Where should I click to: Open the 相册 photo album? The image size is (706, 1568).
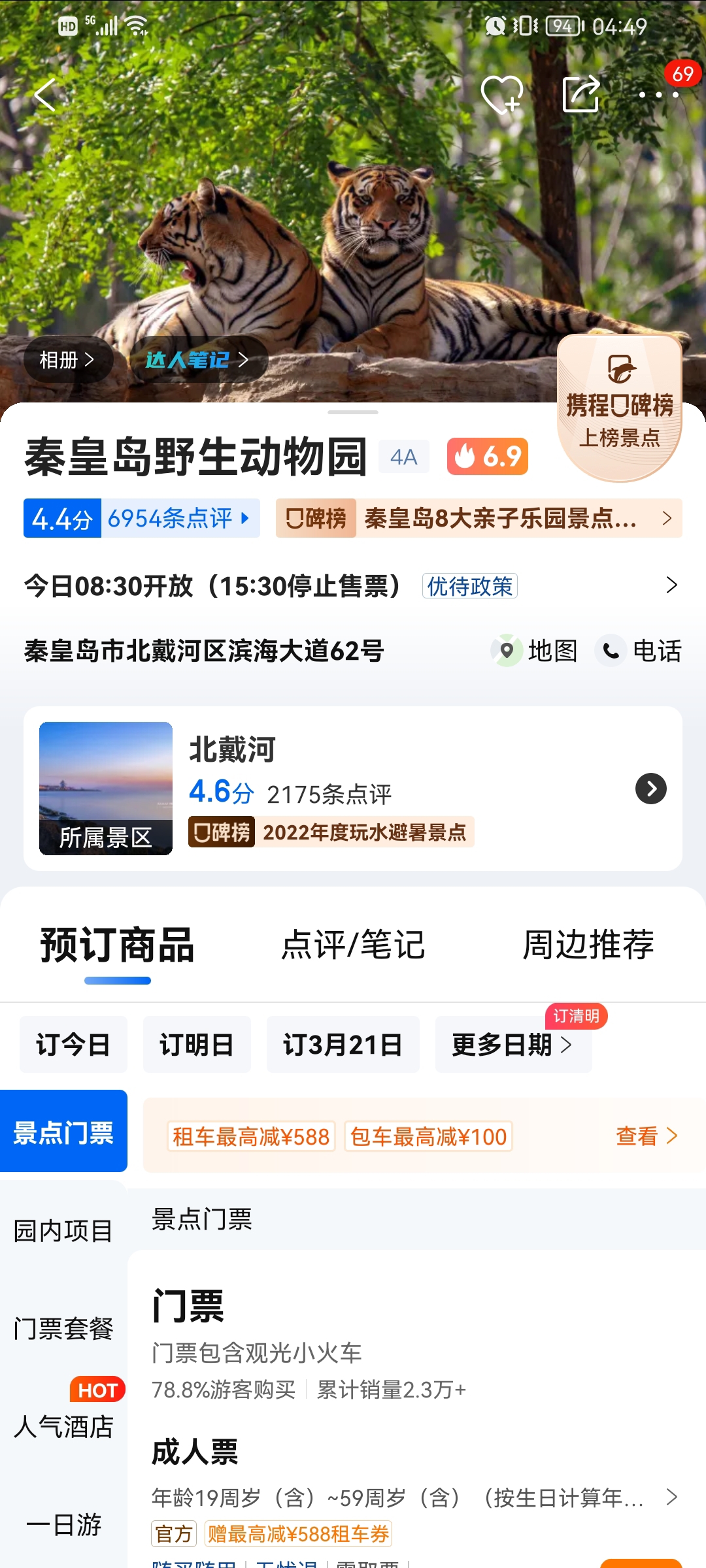67,359
